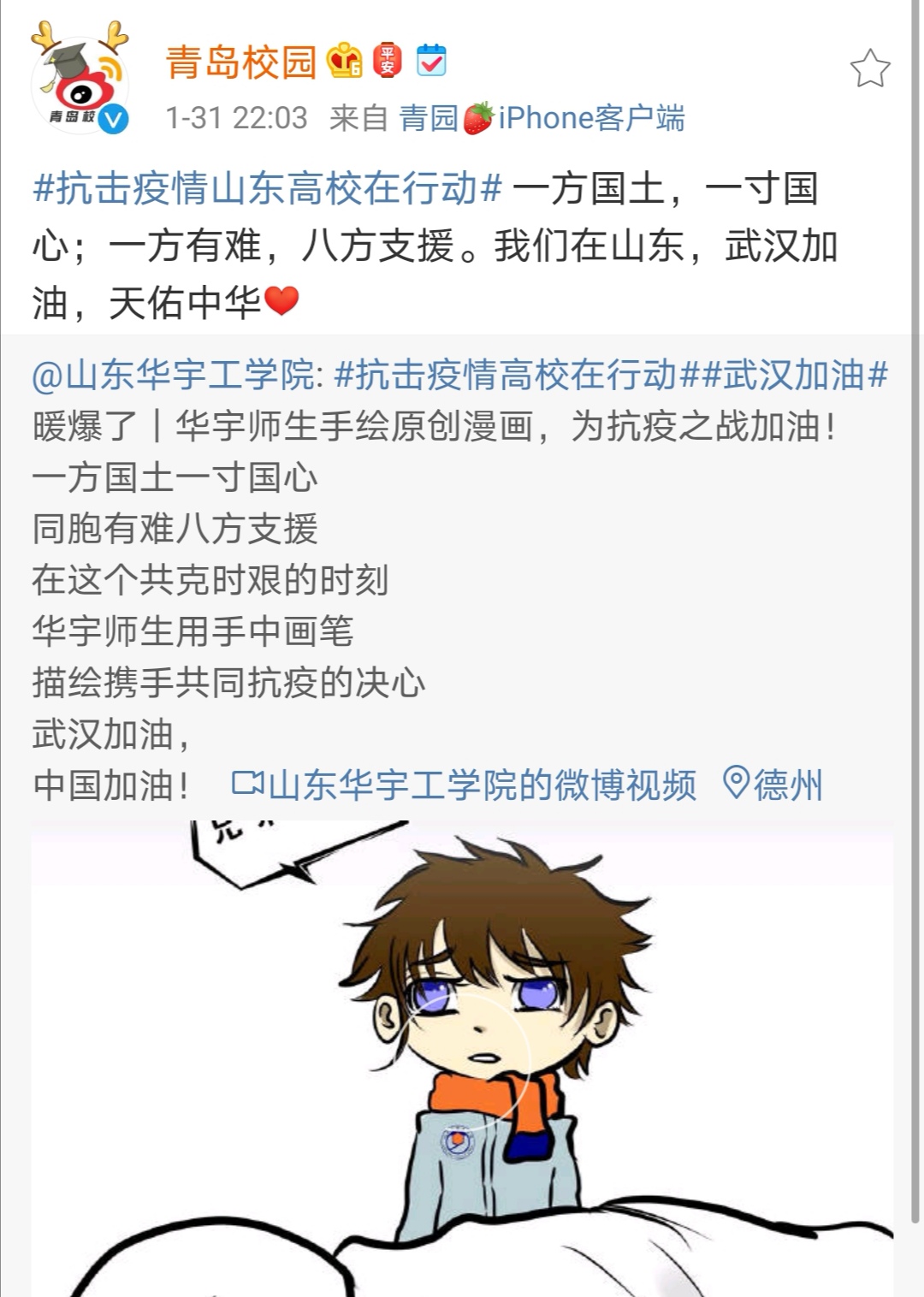Favorite this post with the star icon
Viewport: 924px width, 1297px height.
pos(869,68)
